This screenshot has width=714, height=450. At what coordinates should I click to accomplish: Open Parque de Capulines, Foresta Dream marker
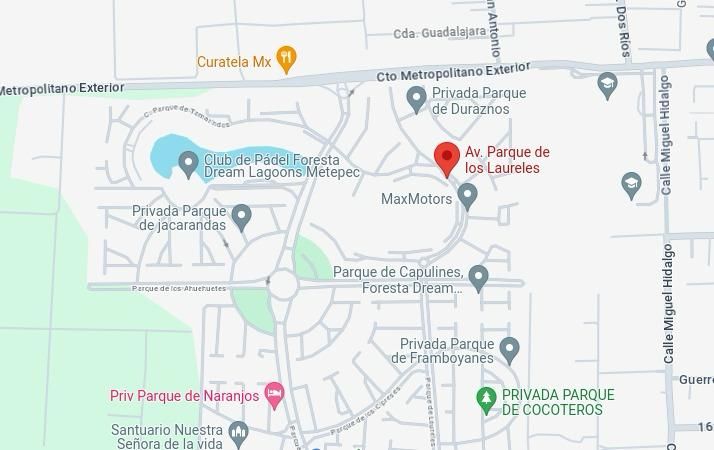[x=478, y=279]
